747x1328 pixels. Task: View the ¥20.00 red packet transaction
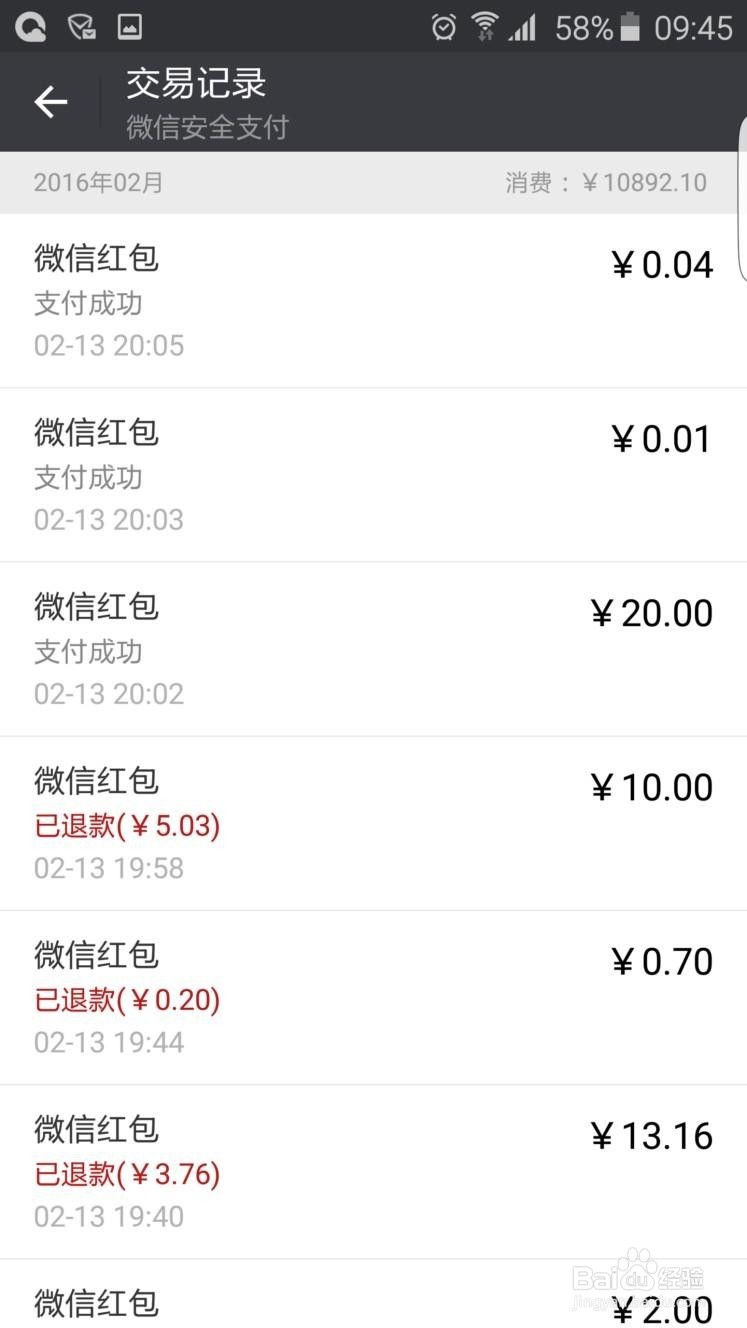tap(373, 649)
